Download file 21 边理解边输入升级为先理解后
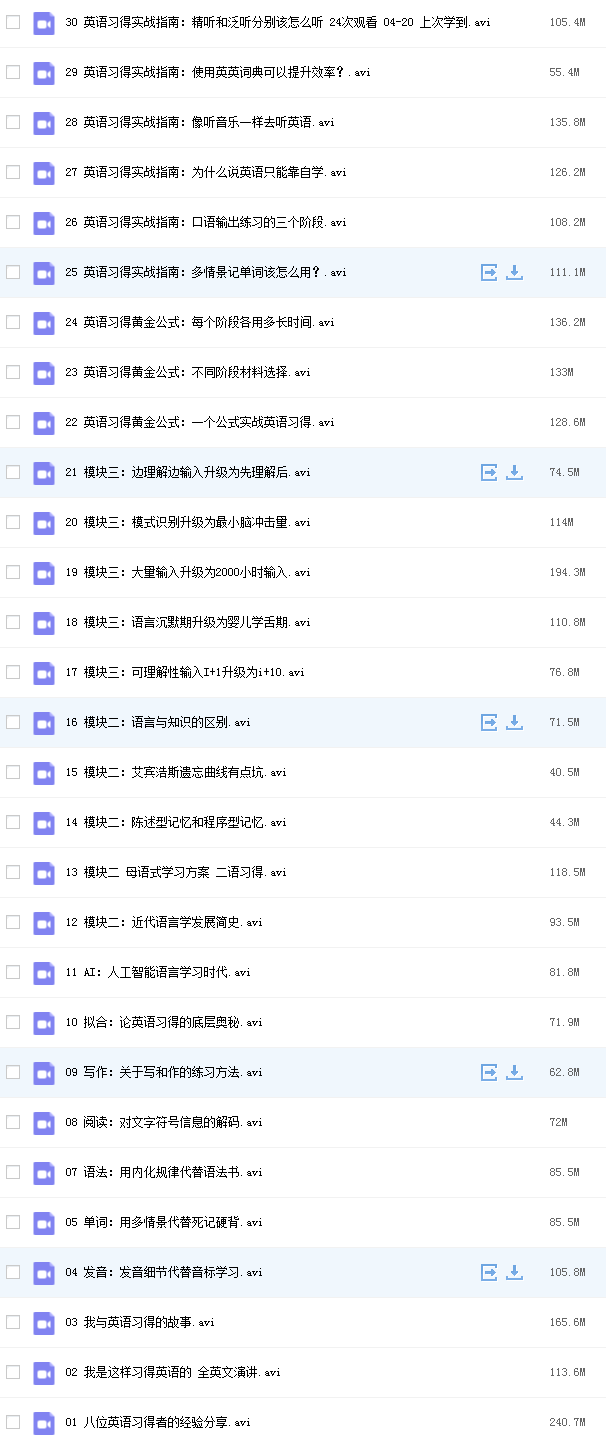The height and width of the screenshot is (1441, 606). click(514, 472)
